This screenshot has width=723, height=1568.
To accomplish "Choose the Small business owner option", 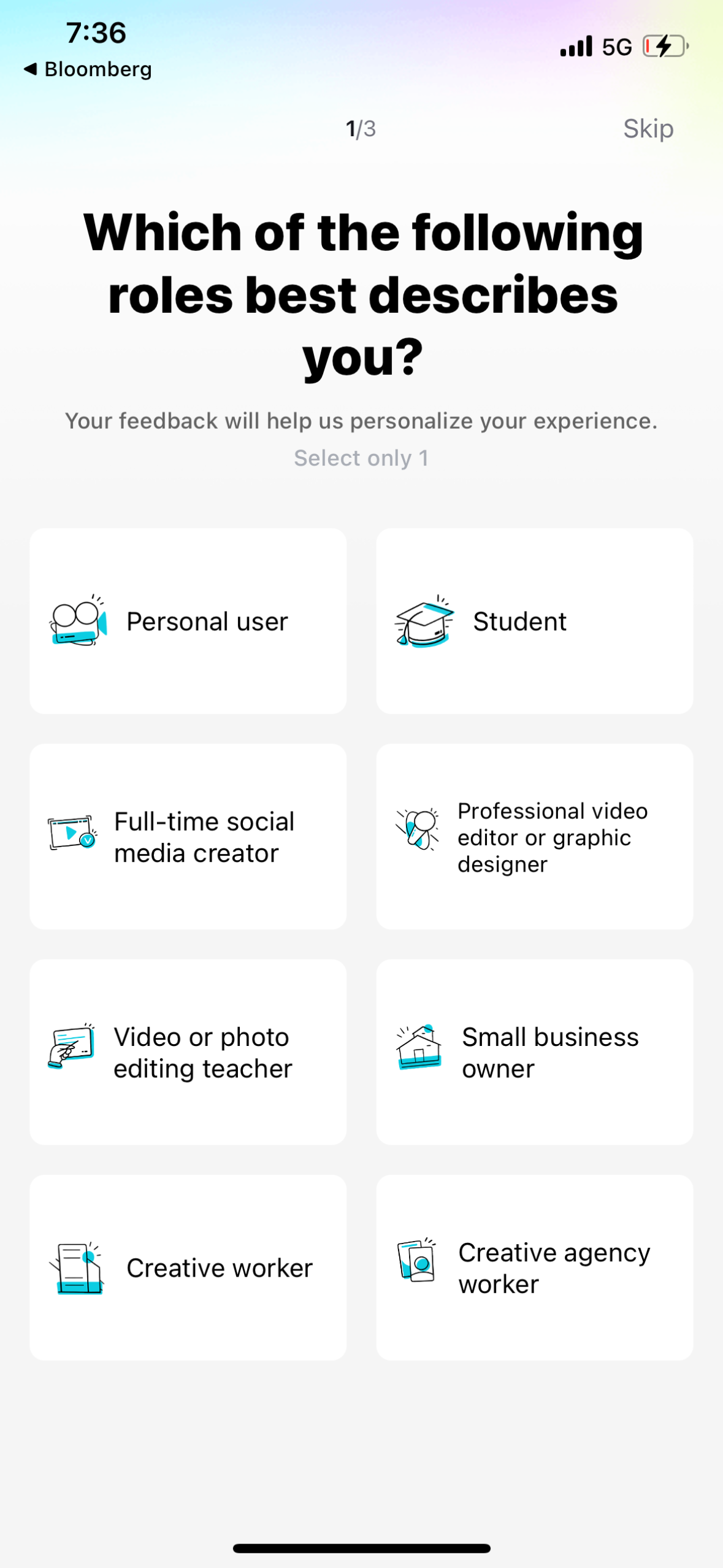I will 535,1051.
